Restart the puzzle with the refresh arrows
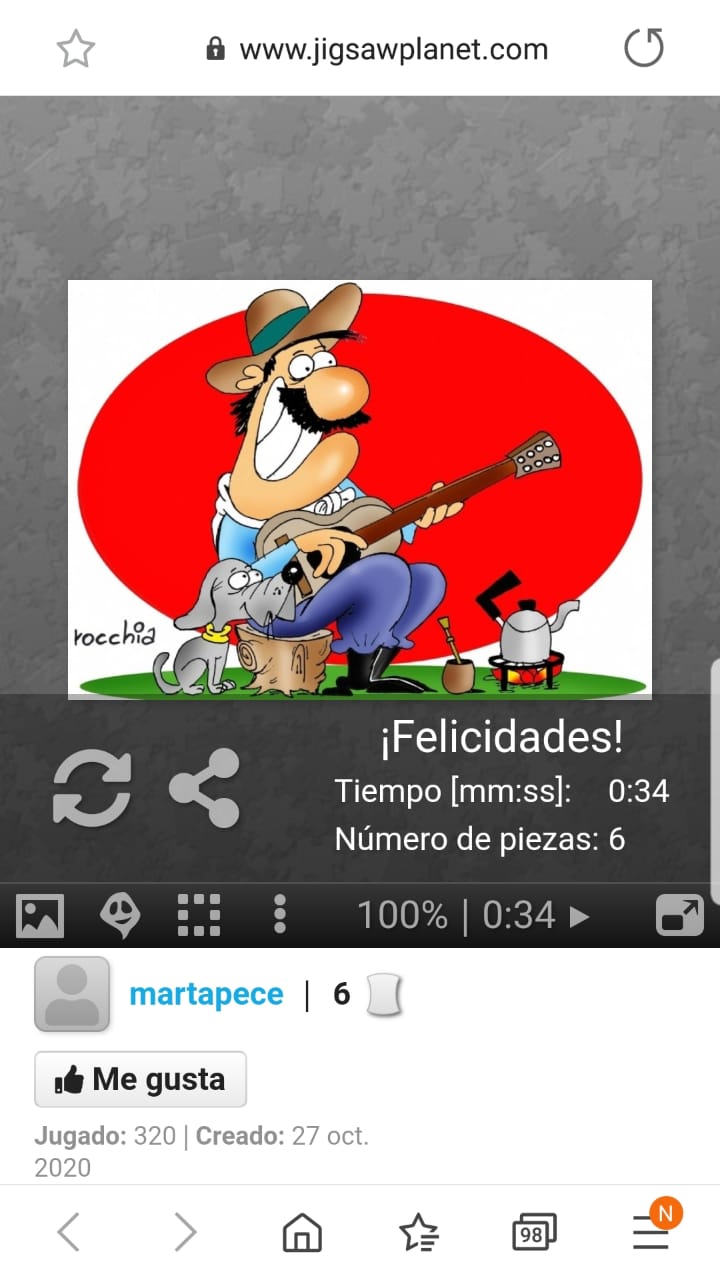The width and height of the screenshot is (720, 1280). pos(92,788)
